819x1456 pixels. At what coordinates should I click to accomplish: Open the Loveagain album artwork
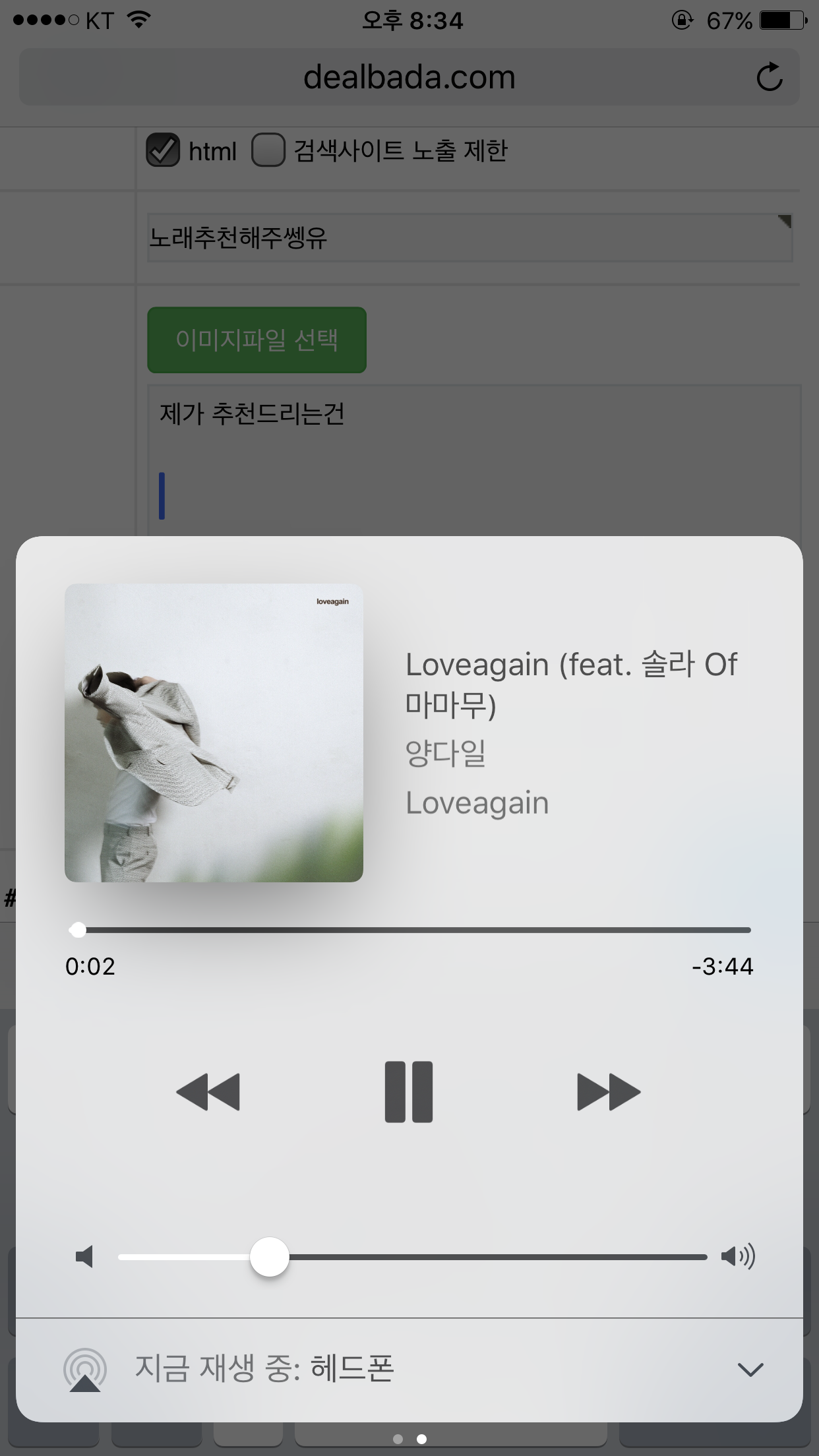coord(214,733)
